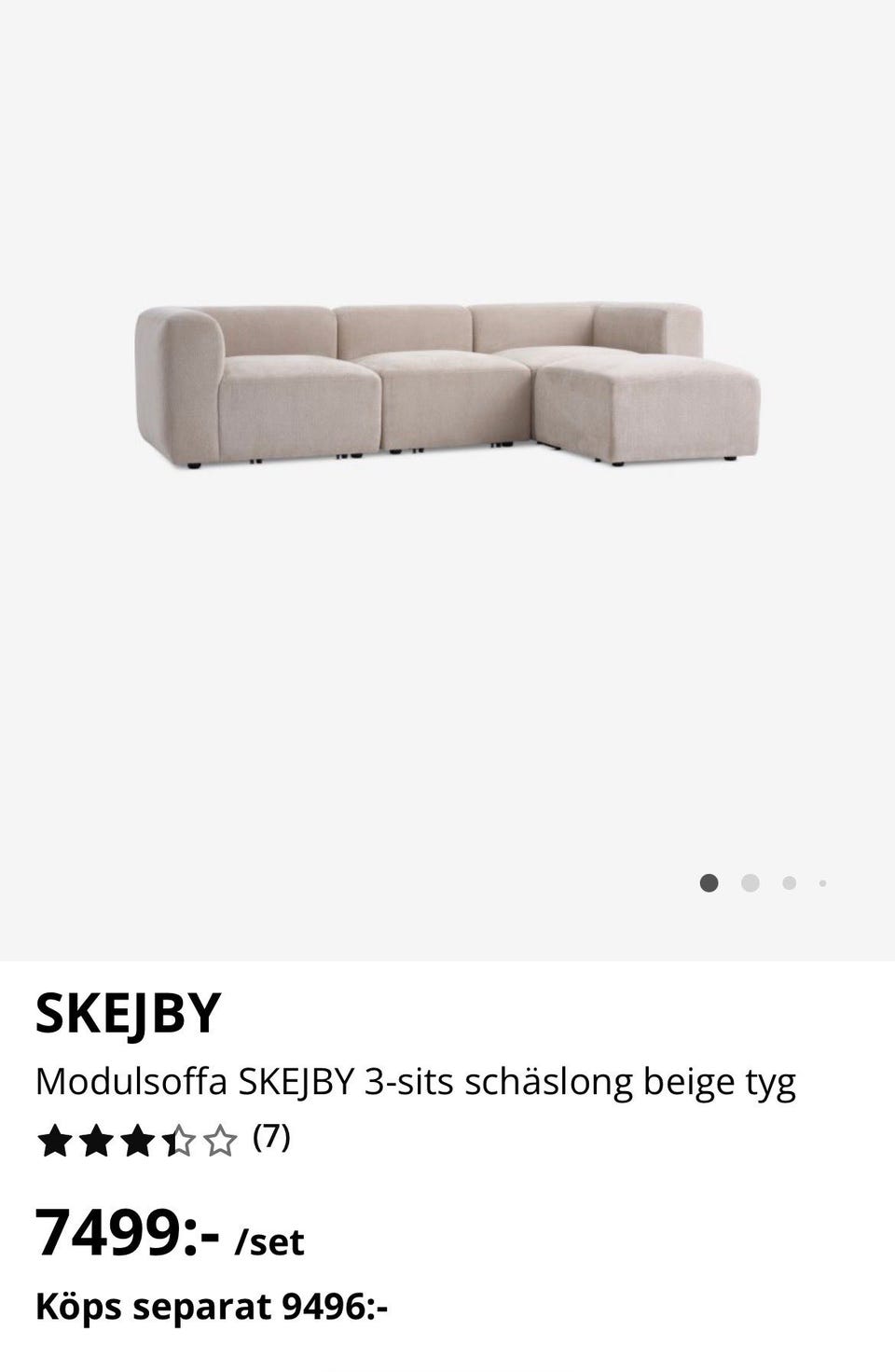
Task: Click the first filled rating star
Action: (x=54, y=1140)
